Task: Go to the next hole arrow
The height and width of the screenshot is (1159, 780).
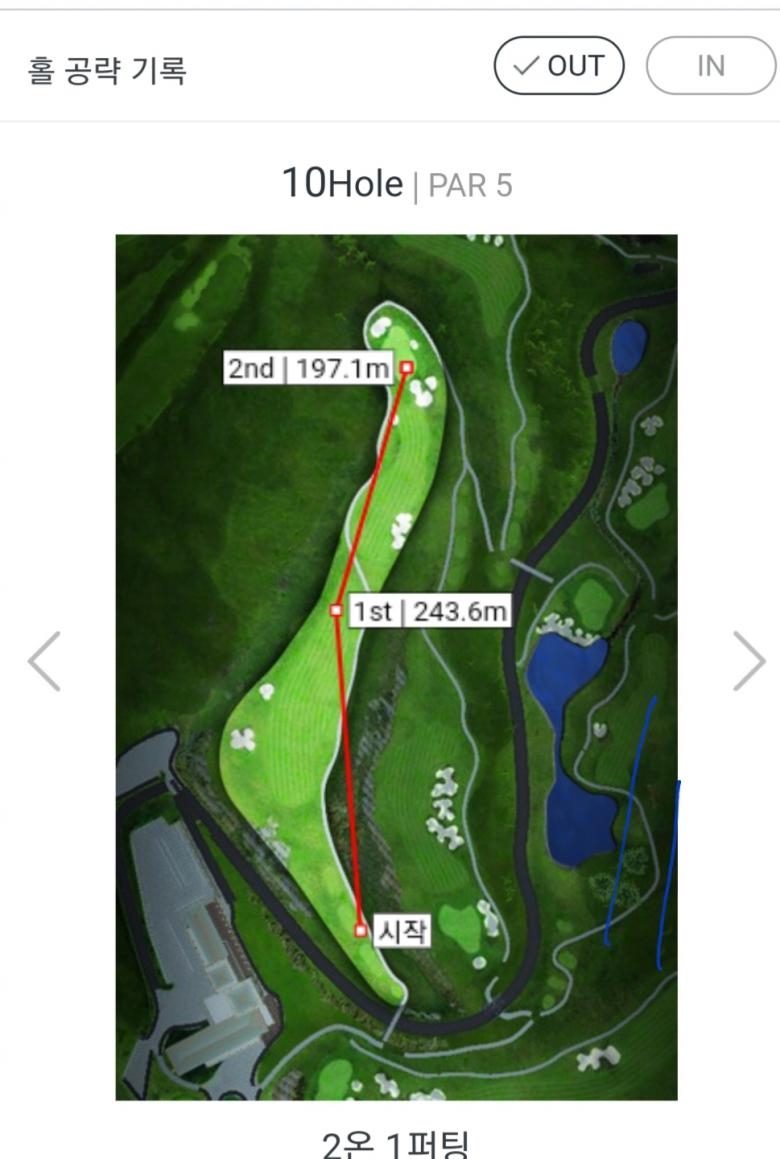Action: [748, 661]
